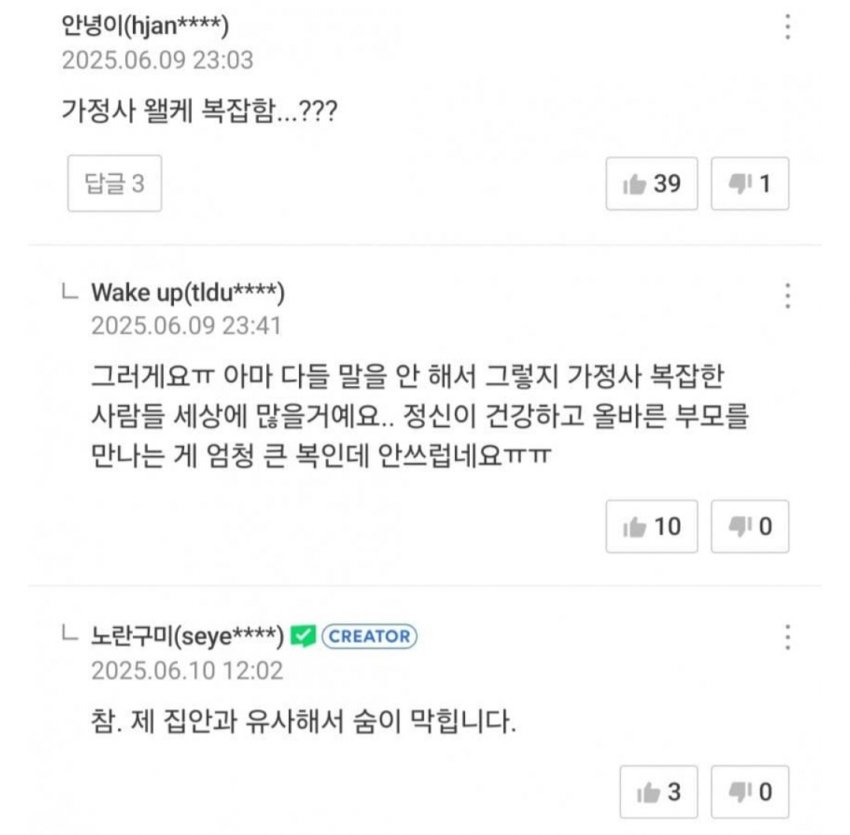850x835 pixels.
Task: Open overflow menu on 안녕이's comment
Action: 788,27
